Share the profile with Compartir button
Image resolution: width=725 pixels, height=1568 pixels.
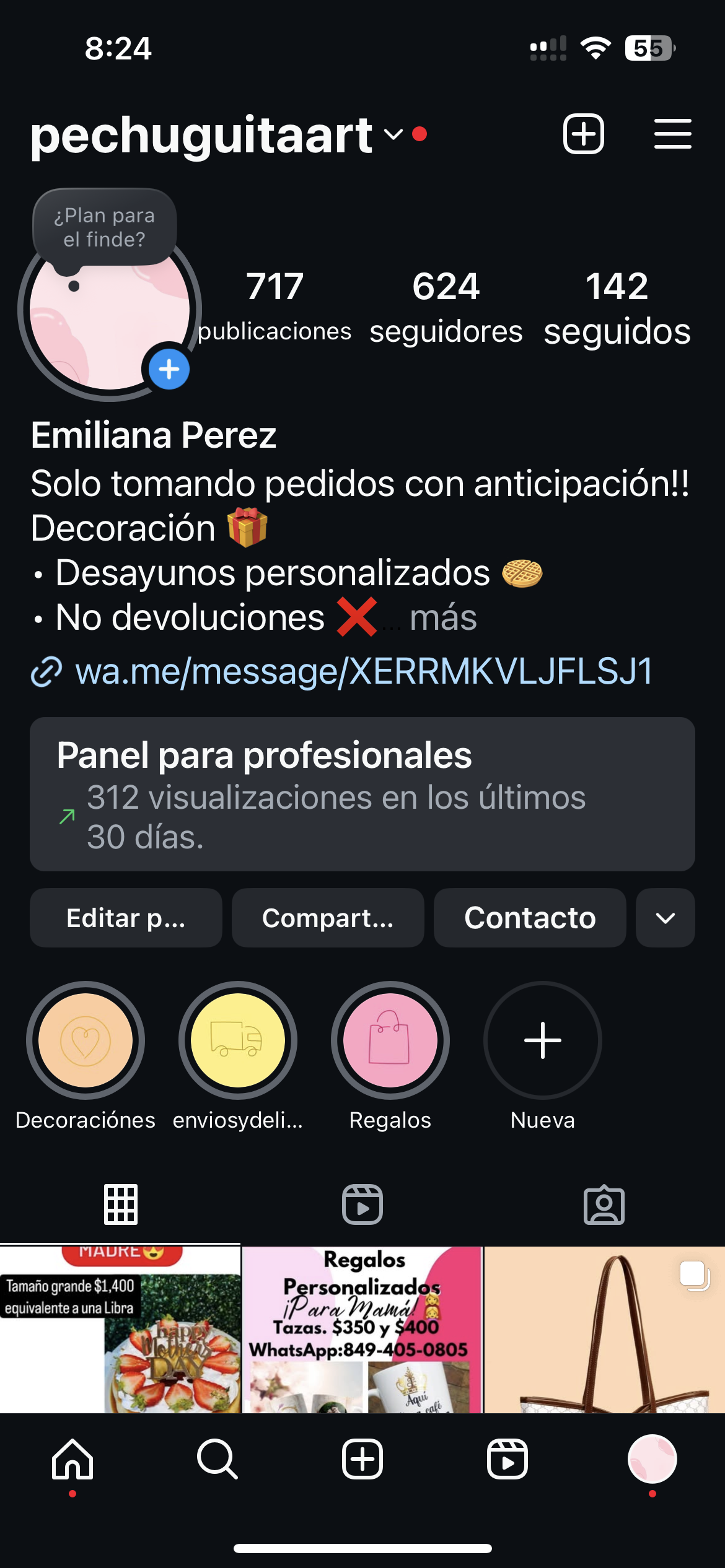[x=328, y=918]
